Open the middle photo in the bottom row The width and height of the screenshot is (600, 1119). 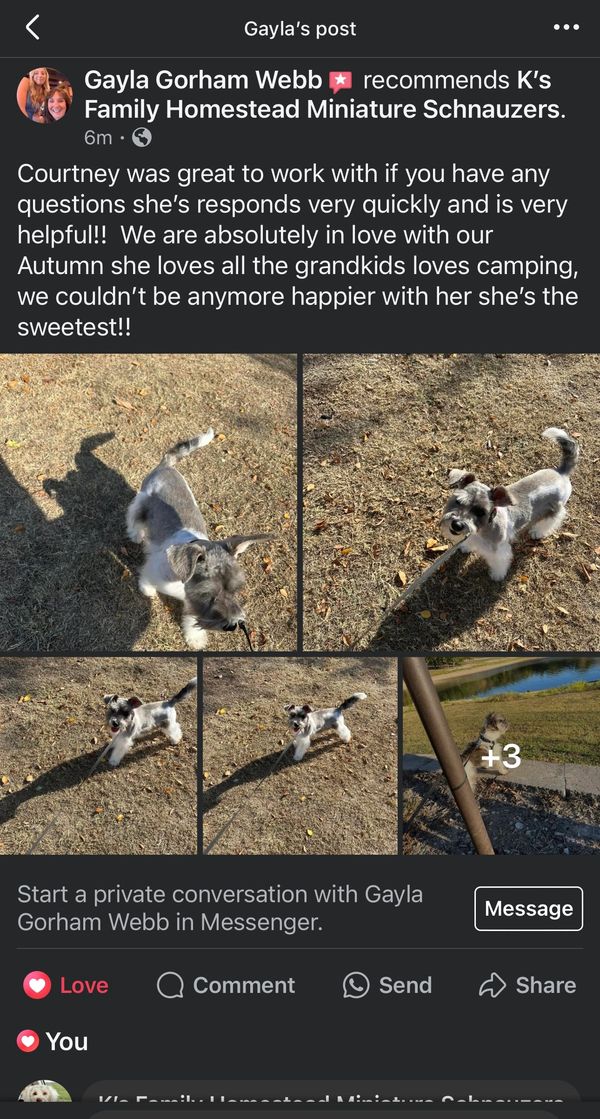pyautogui.click(x=299, y=755)
